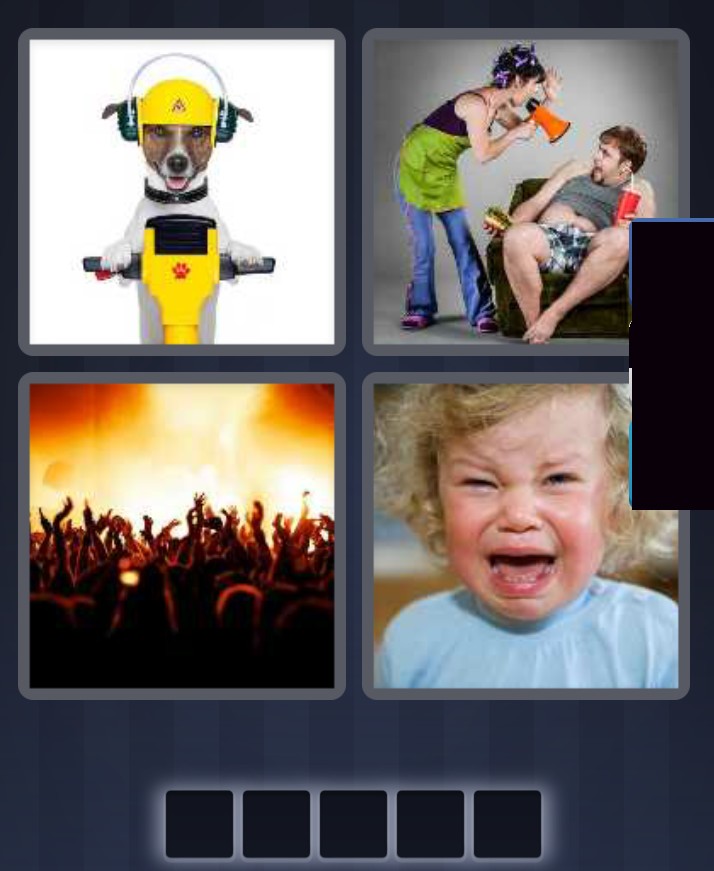Enlarge the woman shouting through megaphone picture
This screenshot has width=714, height=871.
coord(500,192)
